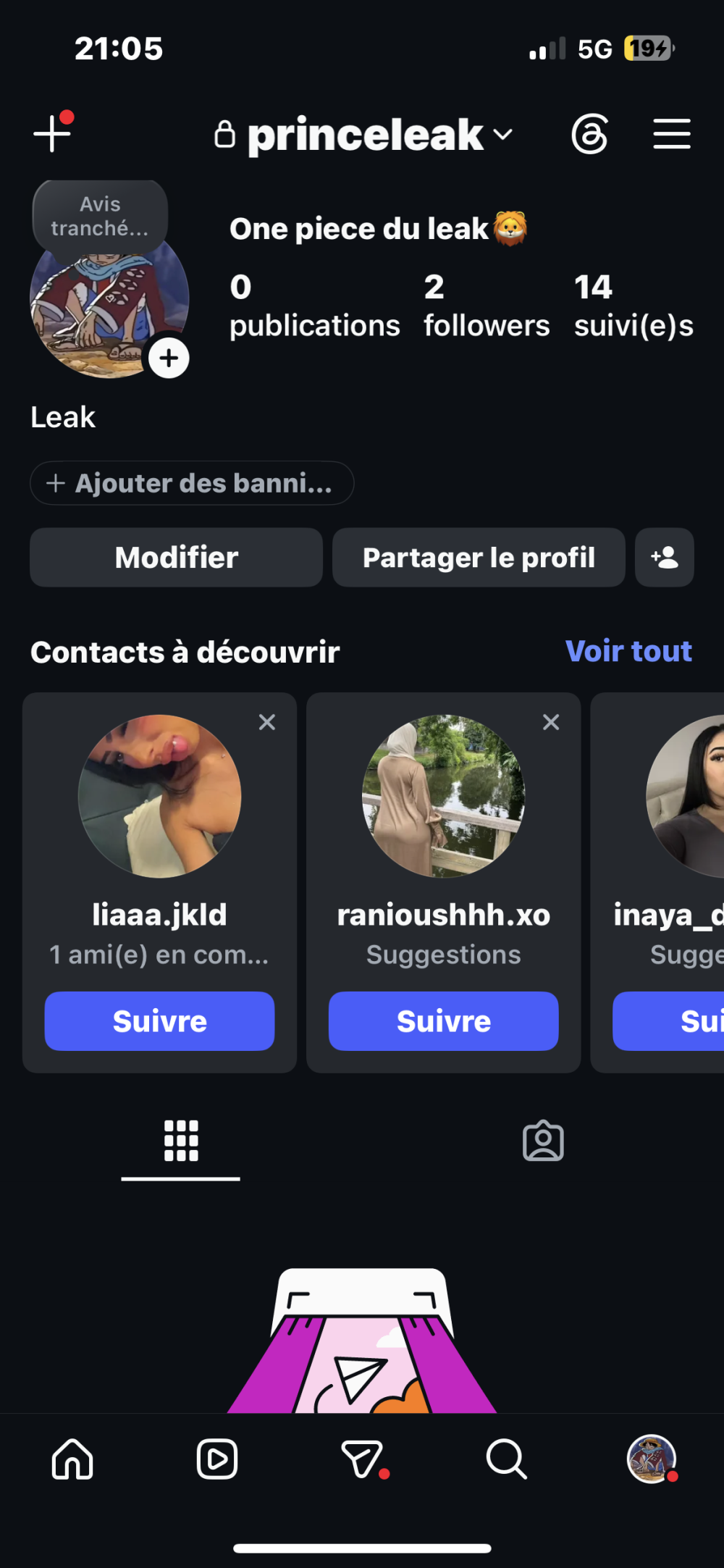
Task: Go to the Home feed tab
Action: [x=72, y=1459]
